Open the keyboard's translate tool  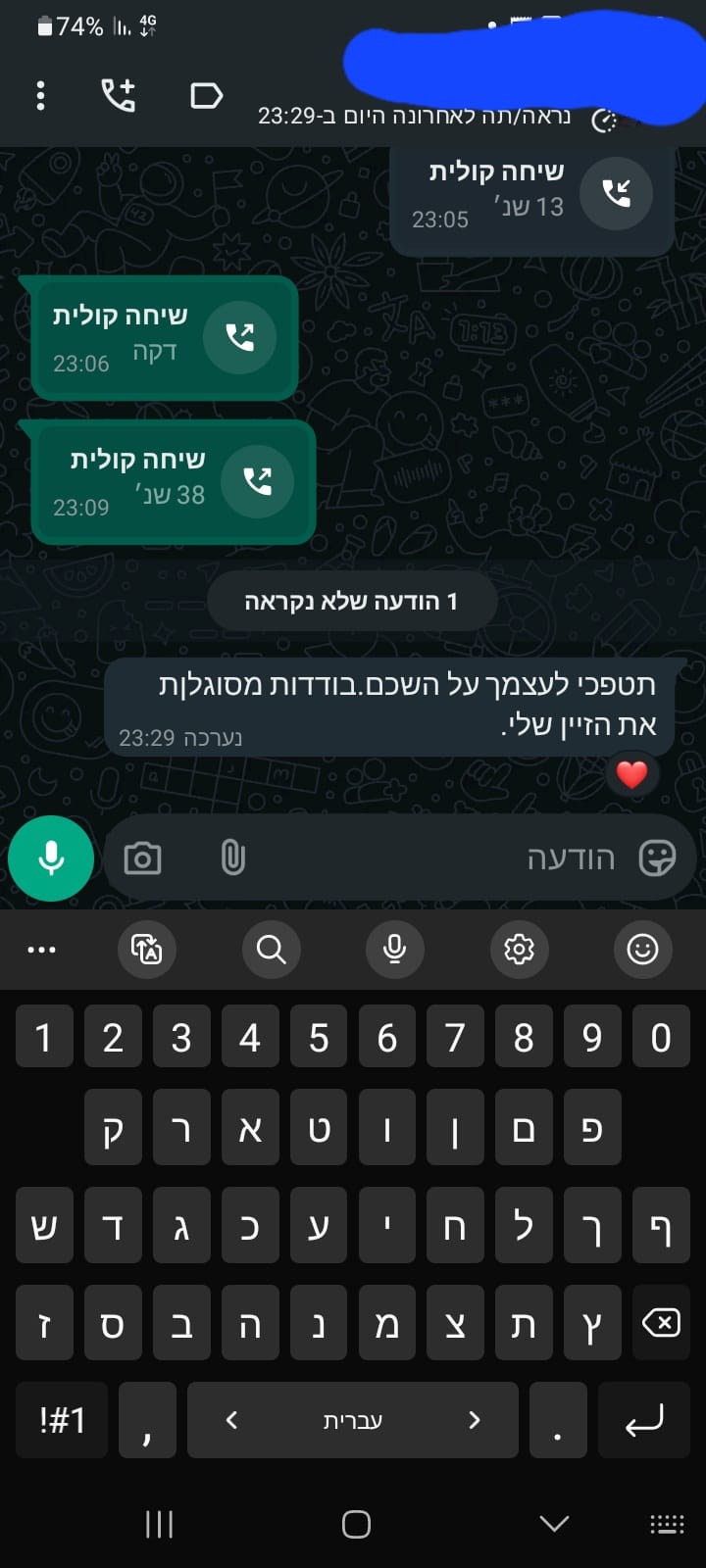[x=146, y=949]
